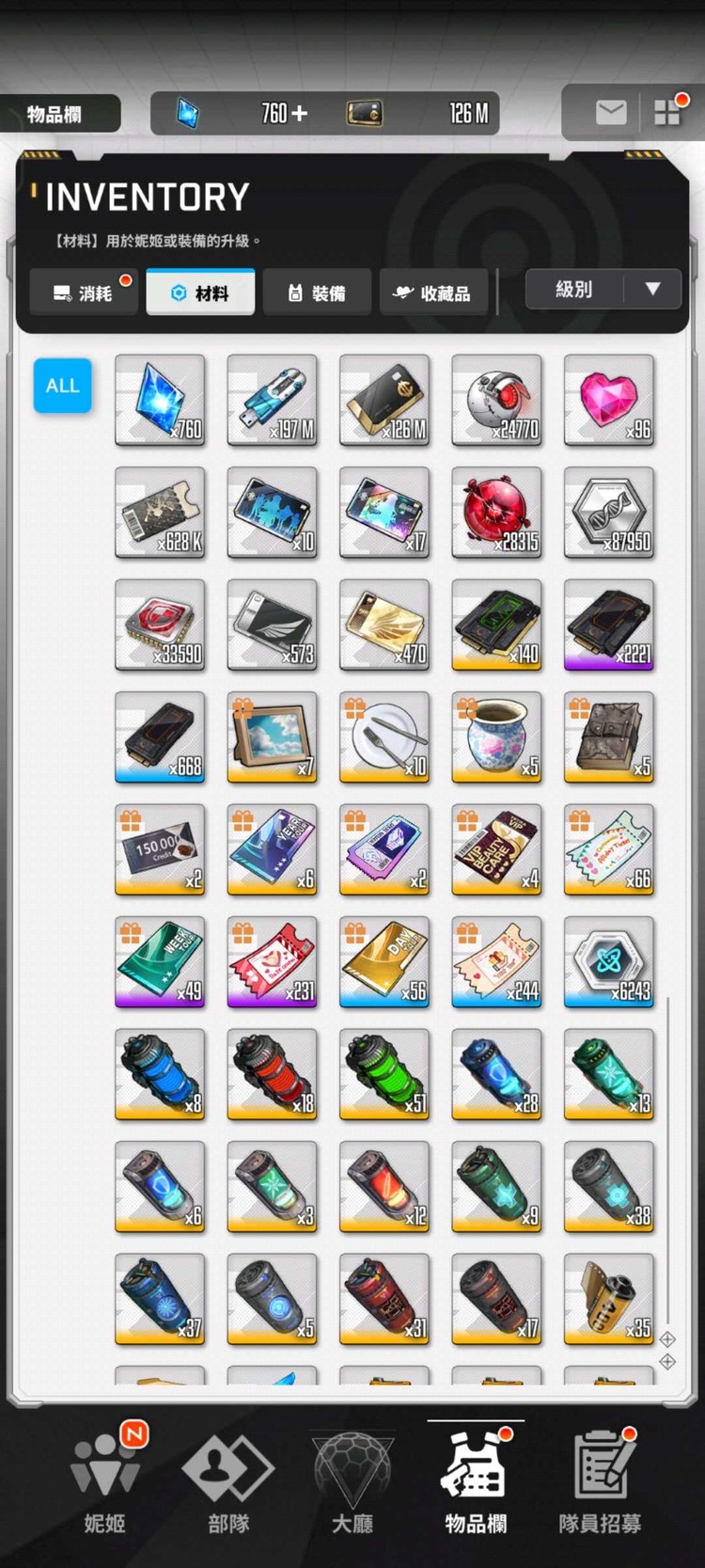Open the green canister item x51
The height and width of the screenshot is (1568, 705).
(384, 1073)
